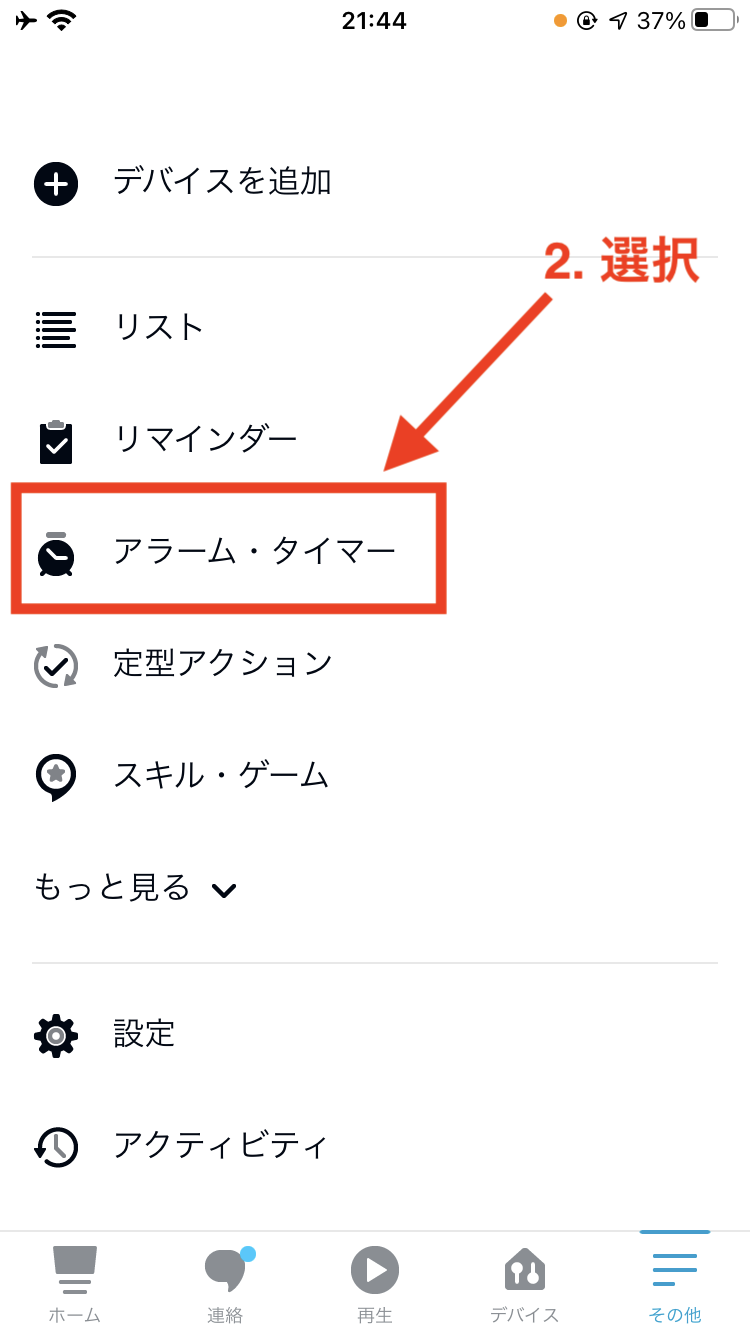Open 設定 settings
The width and height of the screenshot is (750, 1334).
point(144,1034)
